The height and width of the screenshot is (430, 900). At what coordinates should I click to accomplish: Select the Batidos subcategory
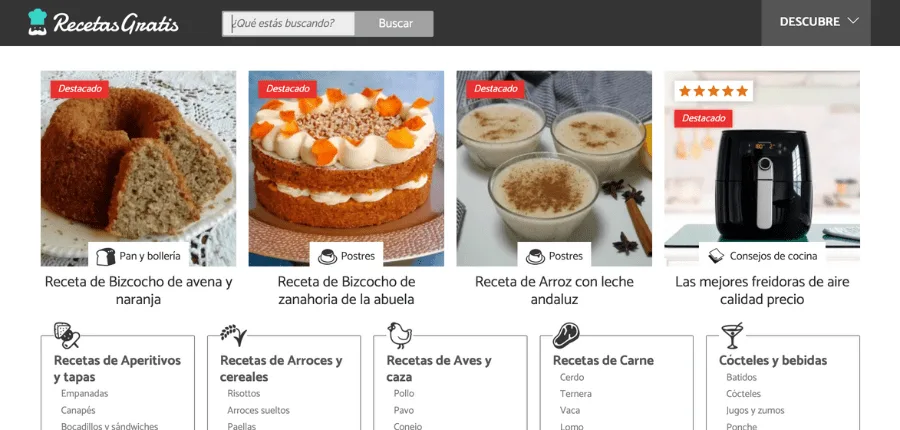pyautogui.click(x=742, y=377)
